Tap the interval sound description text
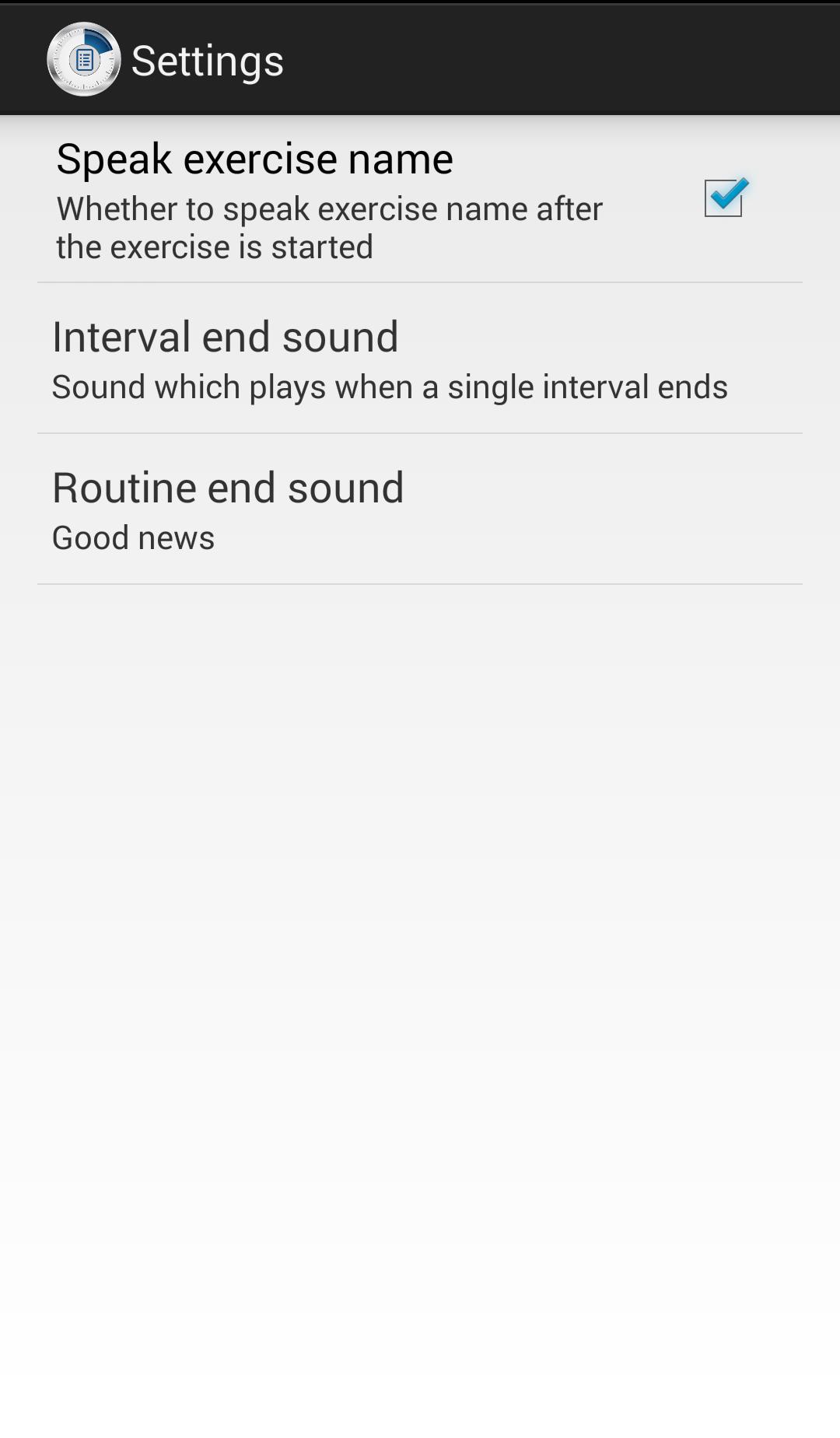 (x=389, y=385)
